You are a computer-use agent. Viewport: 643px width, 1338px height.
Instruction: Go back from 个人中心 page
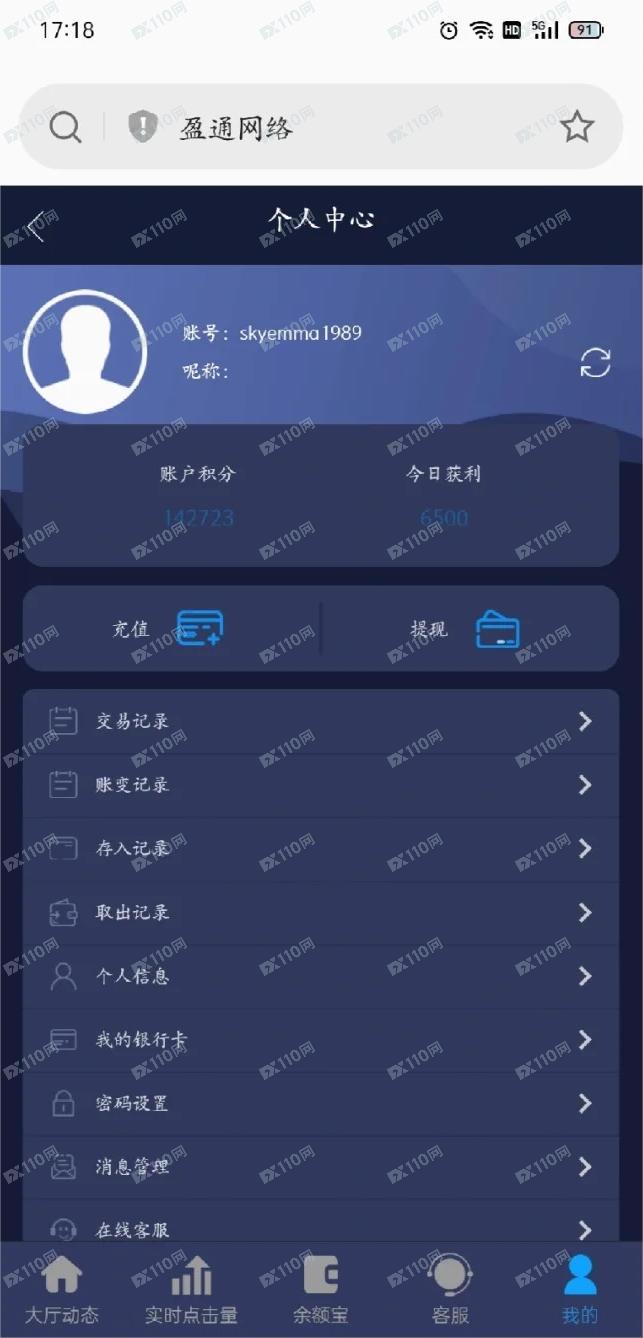(x=37, y=226)
